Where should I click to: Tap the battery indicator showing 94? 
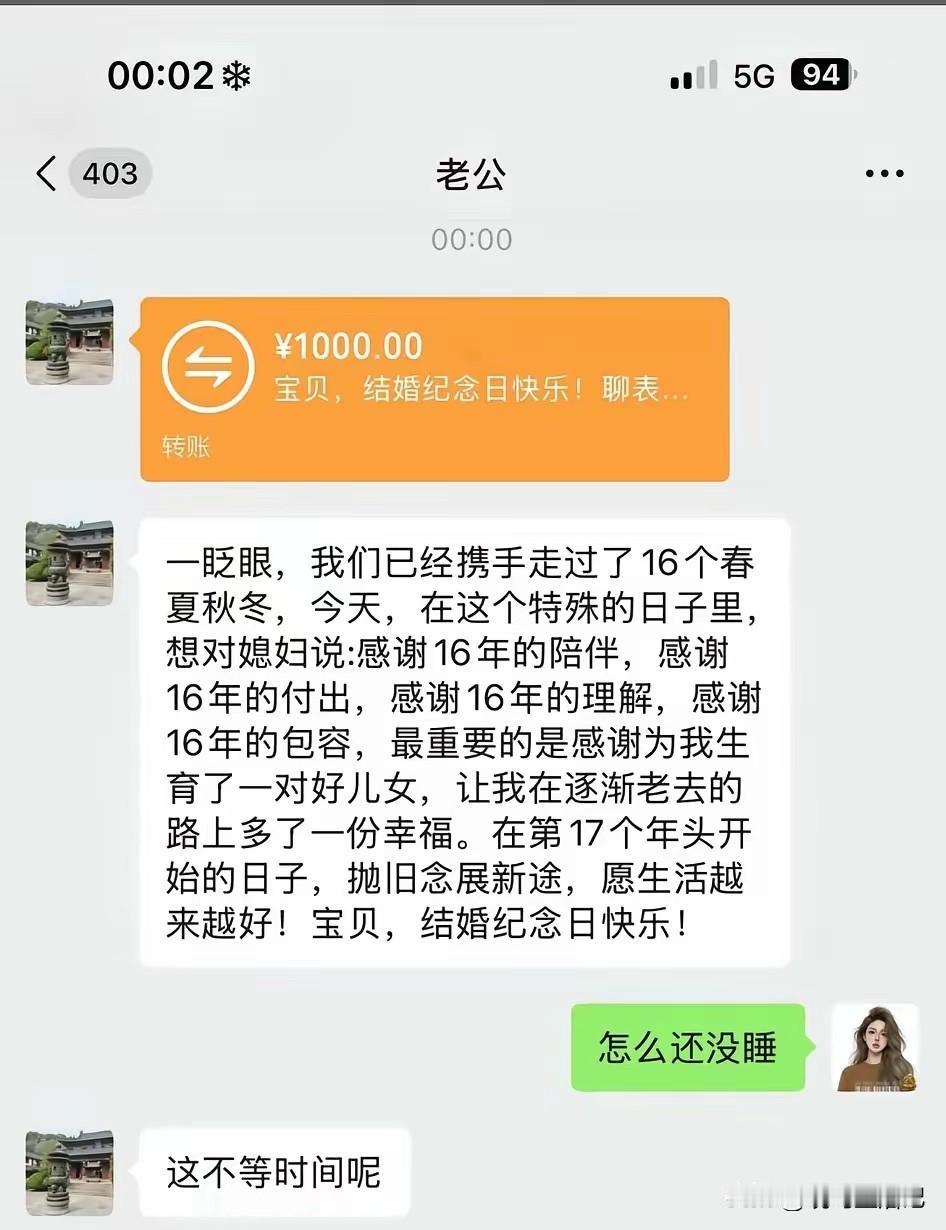(821, 73)
